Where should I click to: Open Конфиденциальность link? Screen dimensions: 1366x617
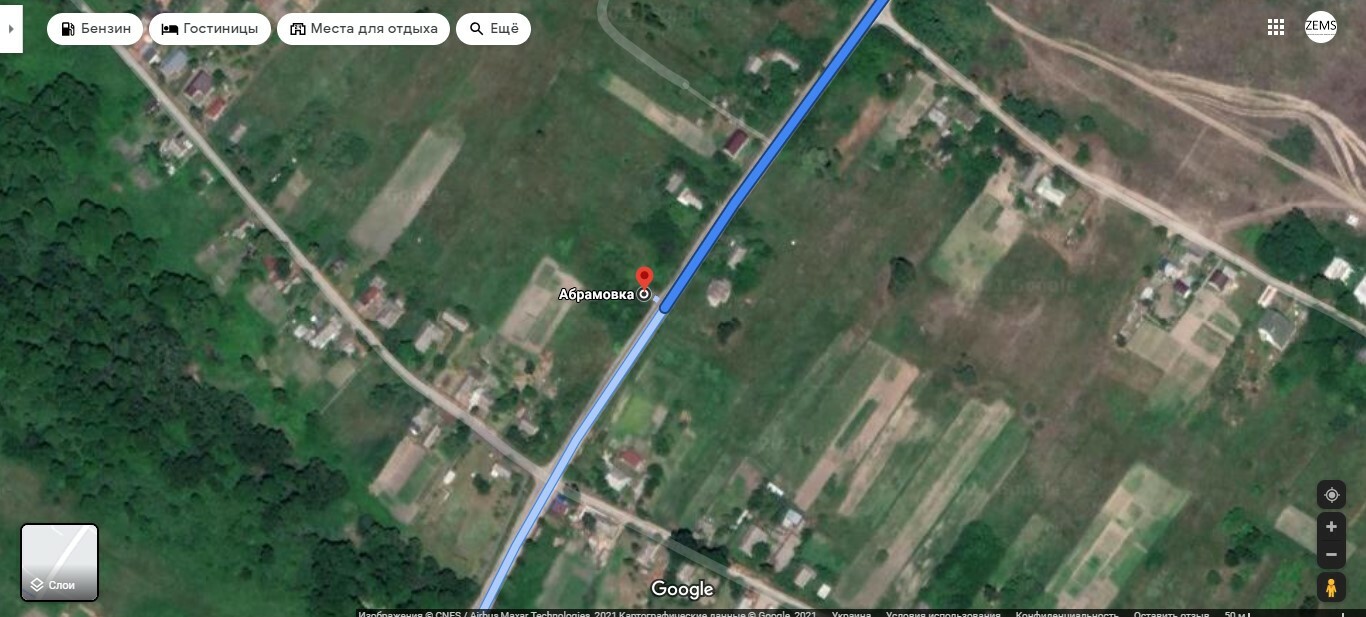coord(1066,613)
